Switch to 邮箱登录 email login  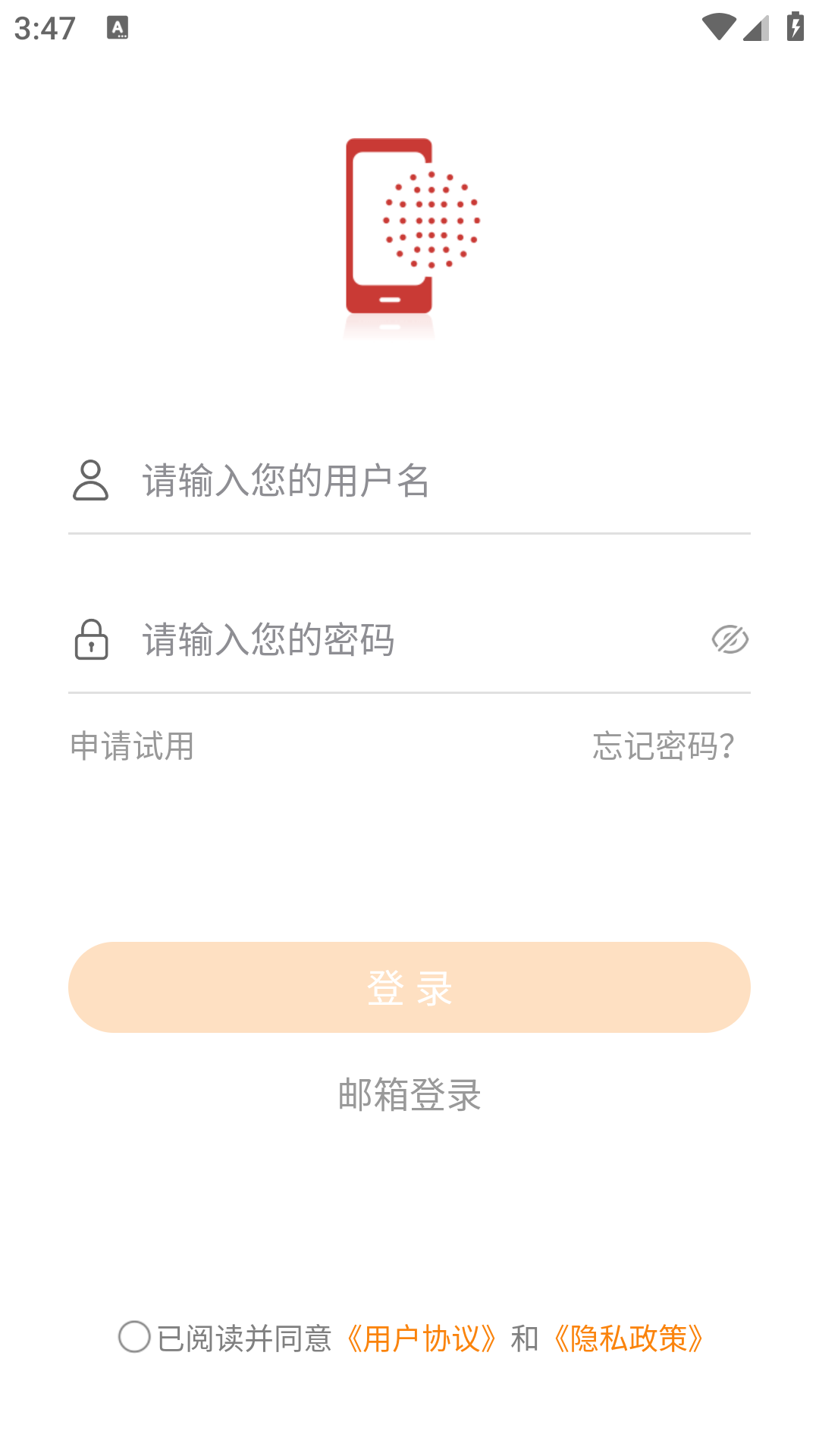(x=409, y=1094)
